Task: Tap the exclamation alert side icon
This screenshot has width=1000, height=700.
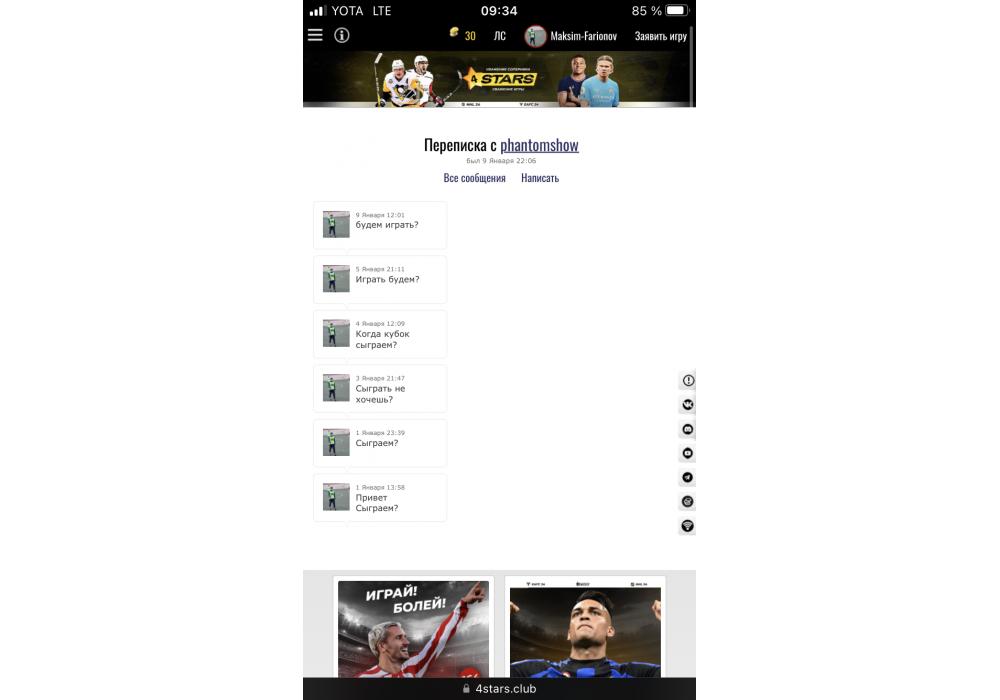Action: click(x=688, y=381)
